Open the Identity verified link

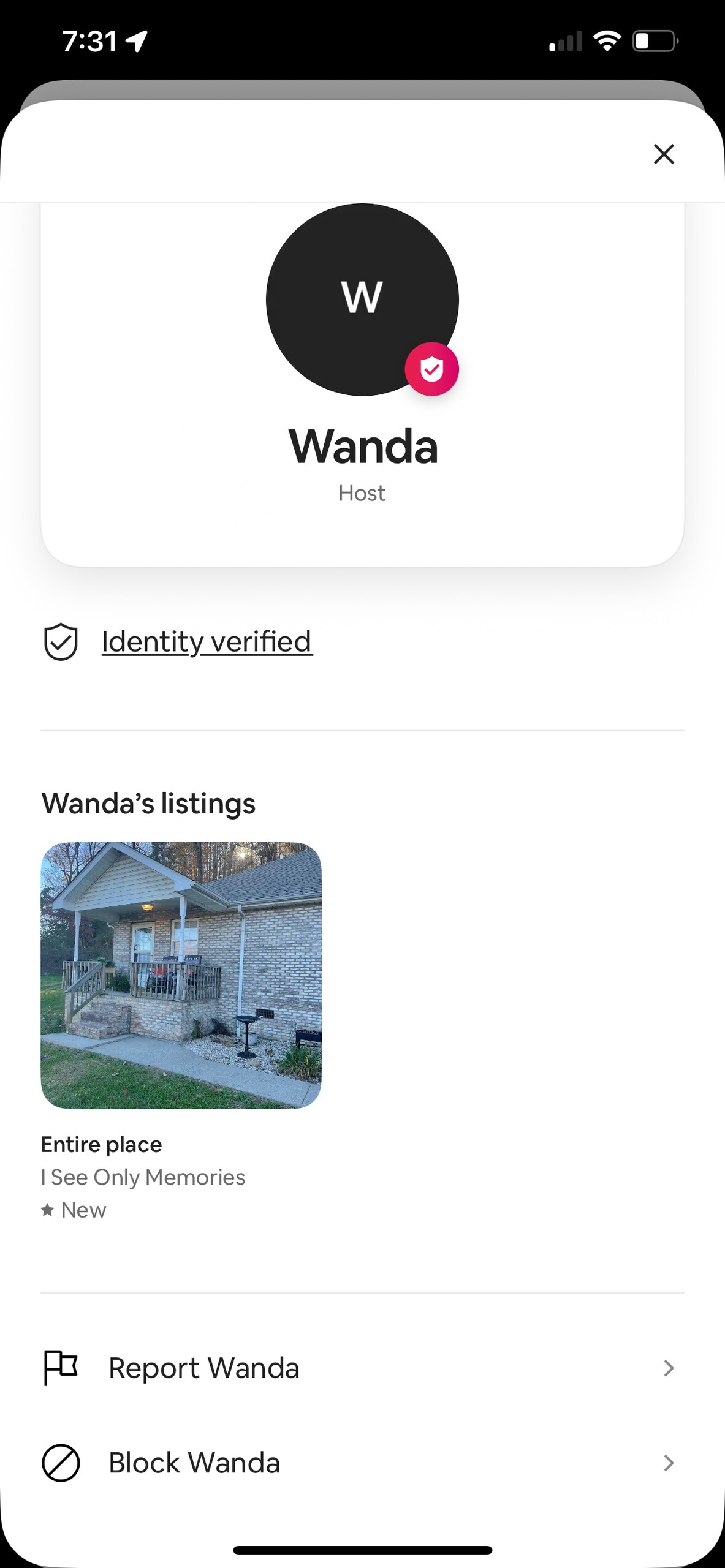tap(207, 641)
